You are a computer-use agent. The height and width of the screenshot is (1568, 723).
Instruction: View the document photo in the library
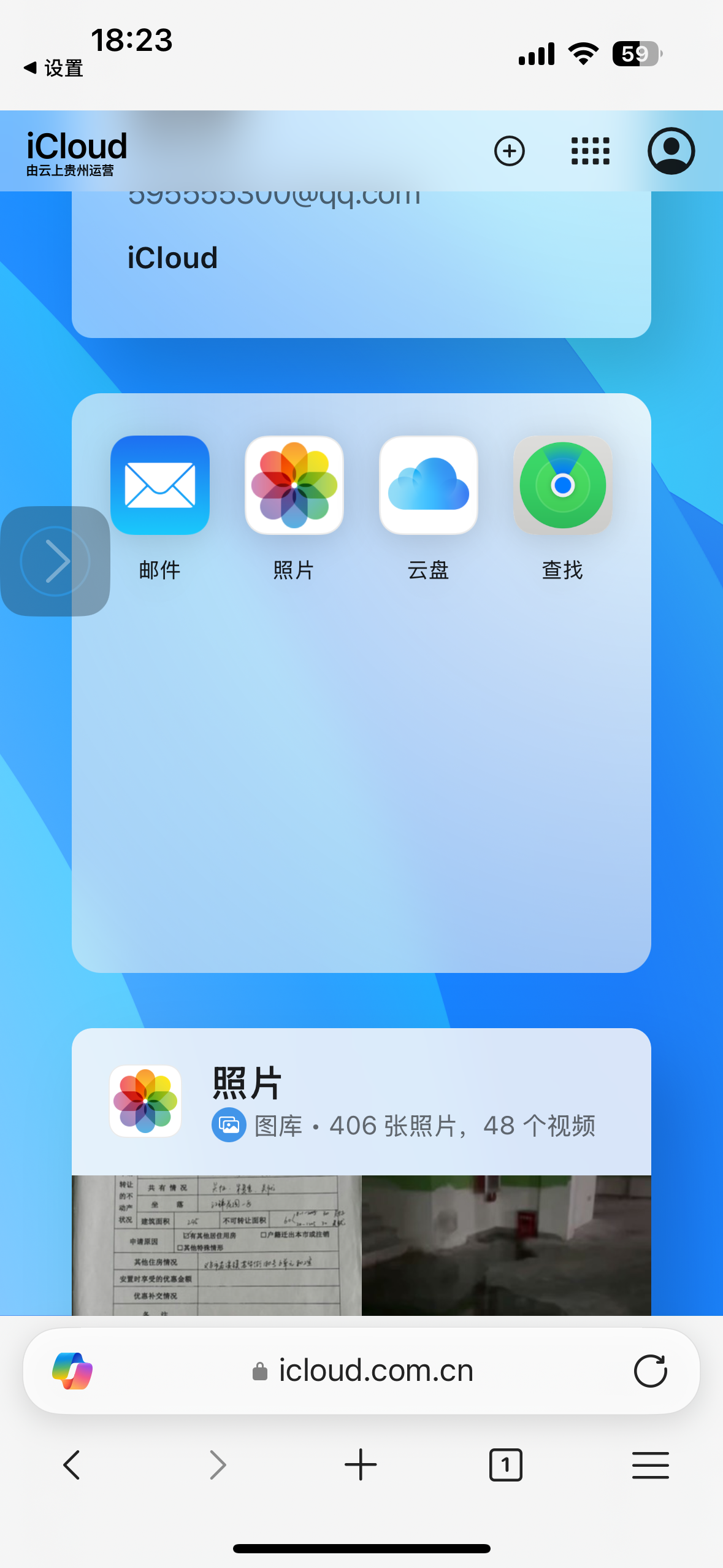(216, 1245)
